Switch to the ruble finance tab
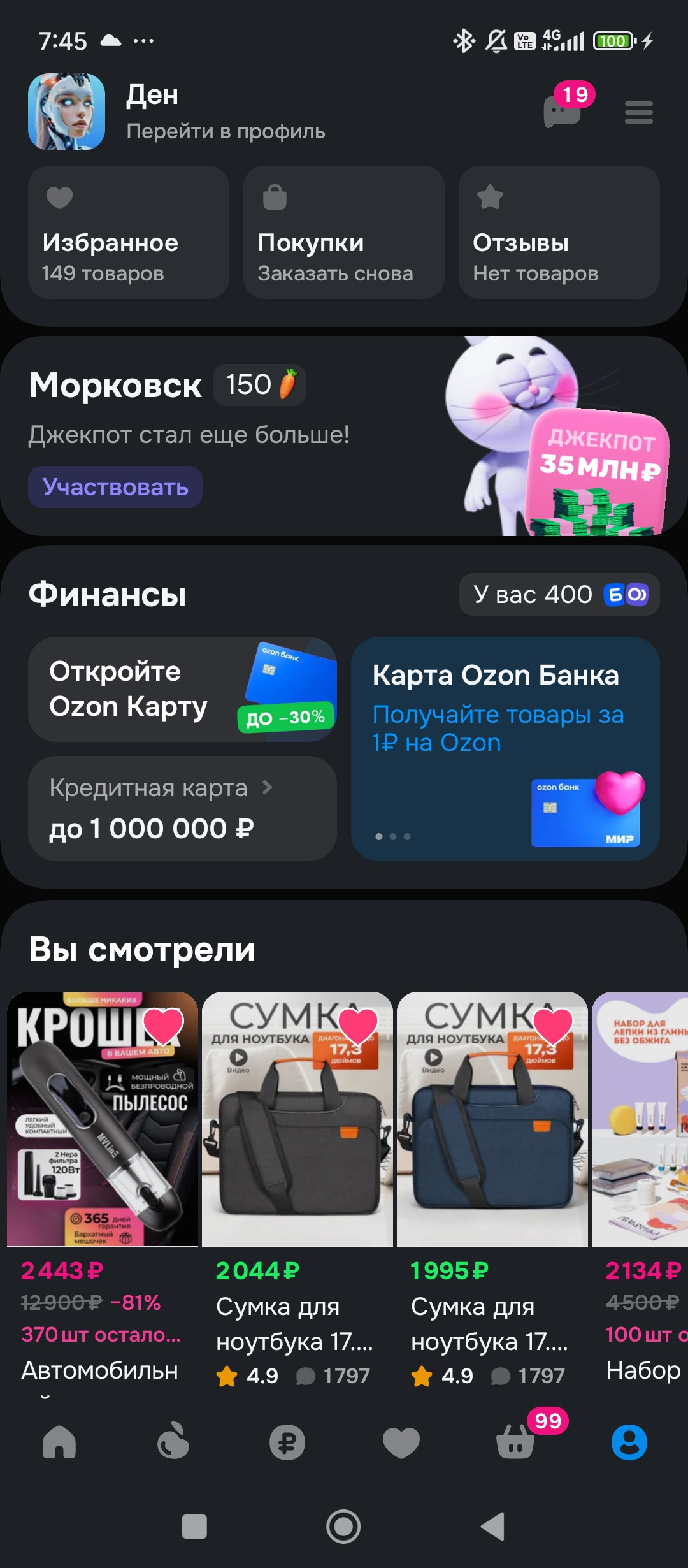The width and height of the screenshot is (688, 1568). point(287,1442)
